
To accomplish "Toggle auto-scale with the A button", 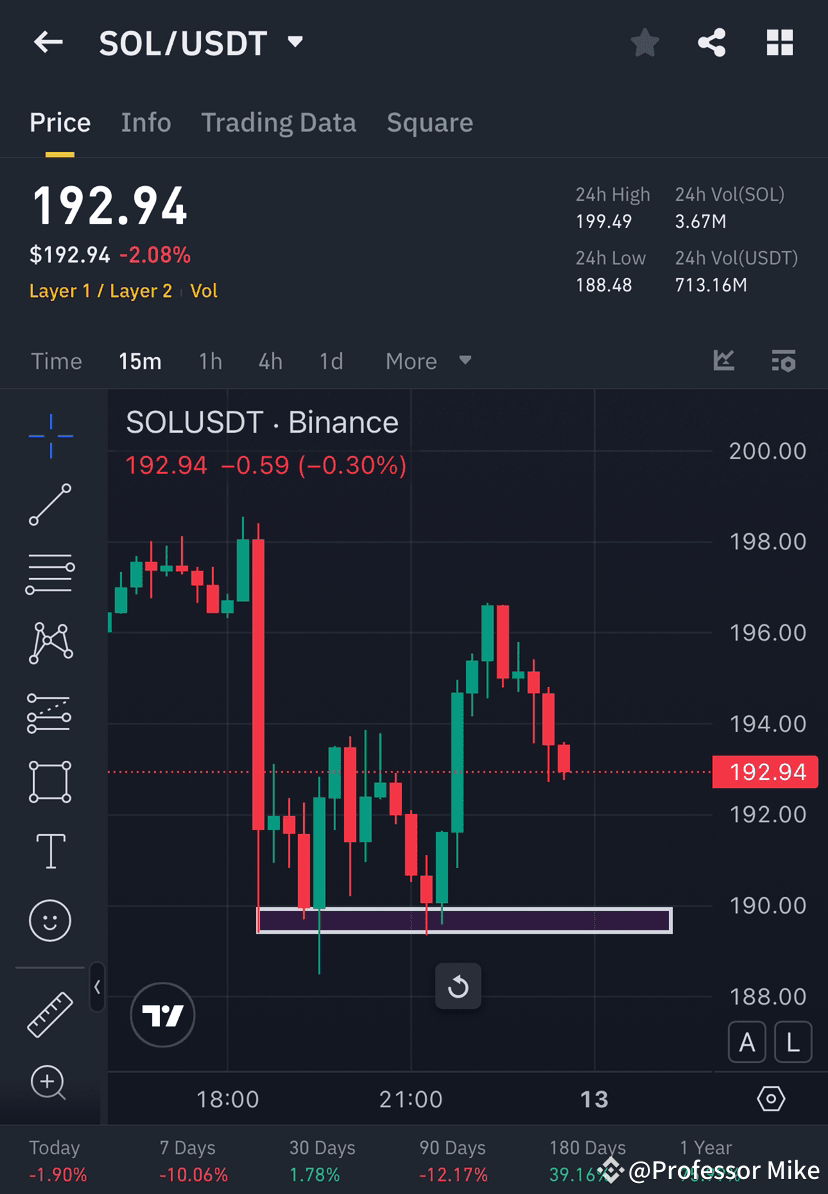I will (x=747, y=1041).
